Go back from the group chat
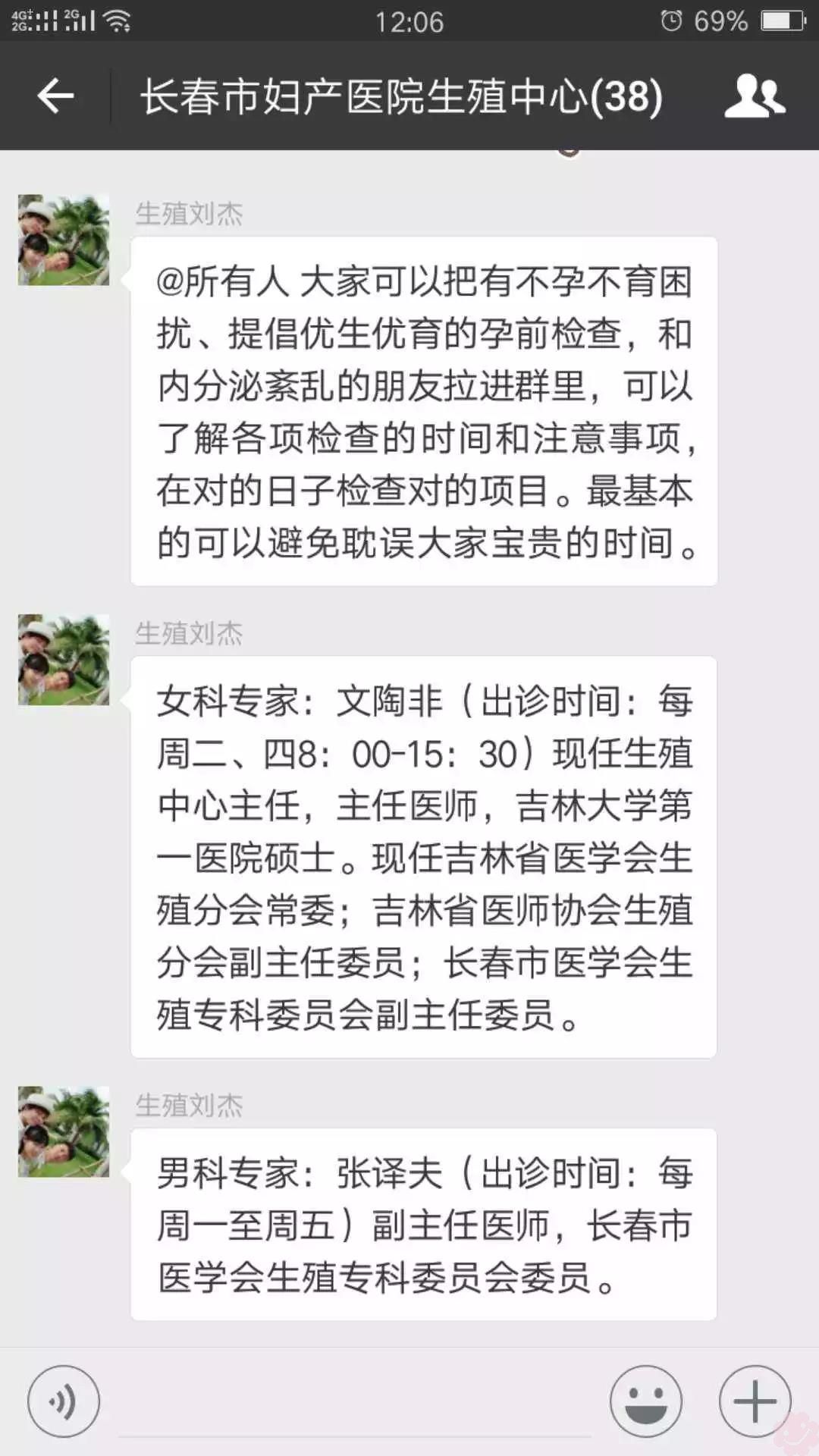Screen dimensions: 819x1456 tap(55, 96)
